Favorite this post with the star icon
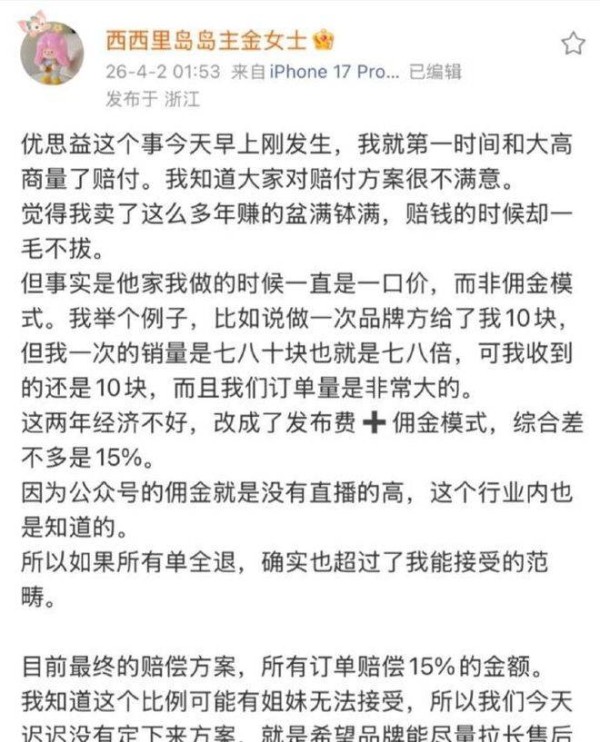 (x=572, y=43)
